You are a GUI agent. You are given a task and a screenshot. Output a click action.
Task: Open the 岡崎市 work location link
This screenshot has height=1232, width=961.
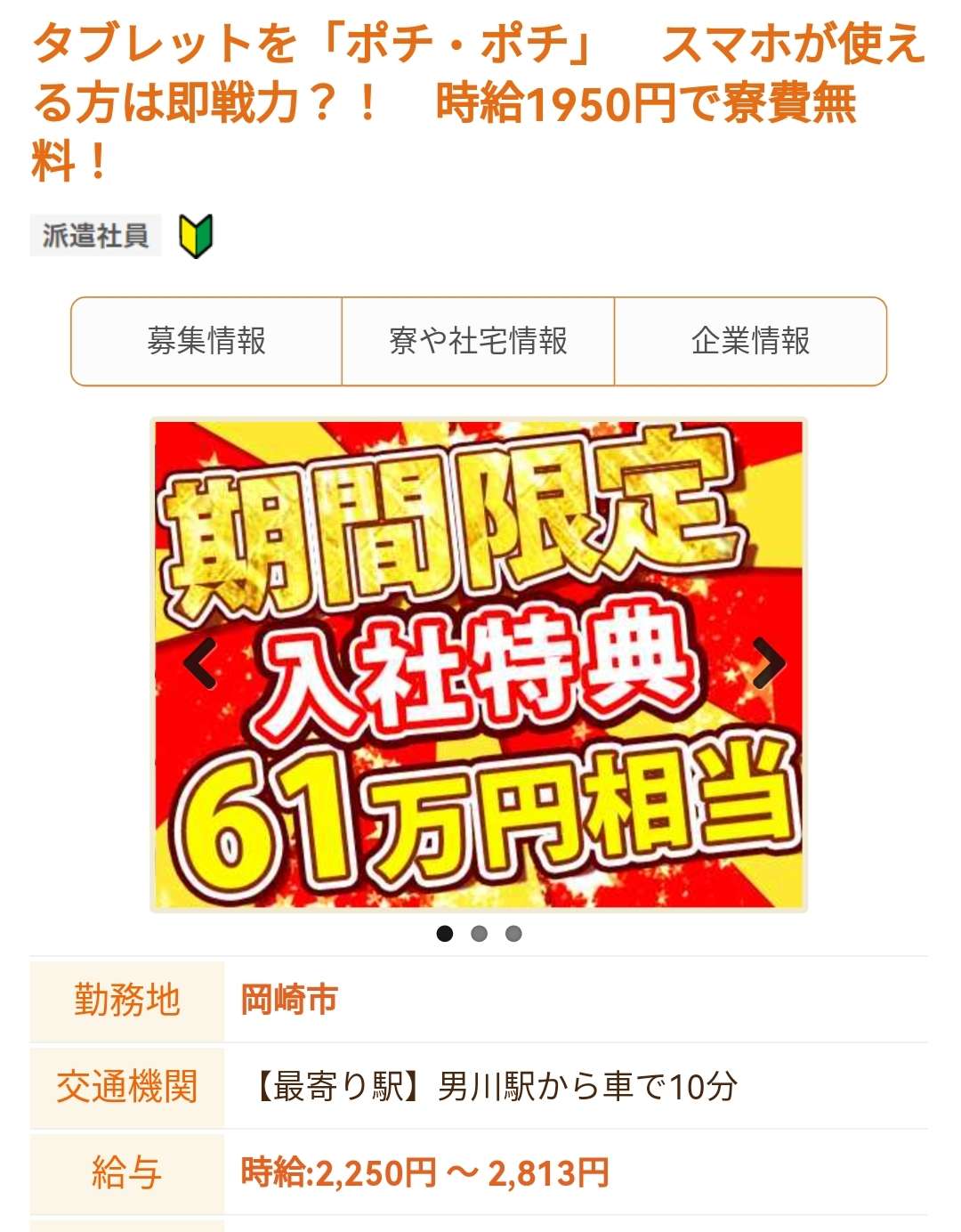(289, 1000)
